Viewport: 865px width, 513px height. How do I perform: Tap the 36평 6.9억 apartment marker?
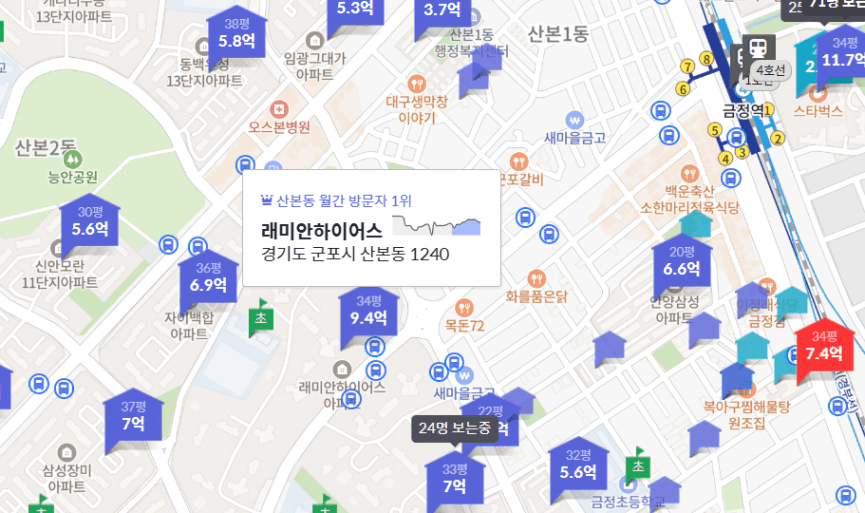[x=208, y=277]
